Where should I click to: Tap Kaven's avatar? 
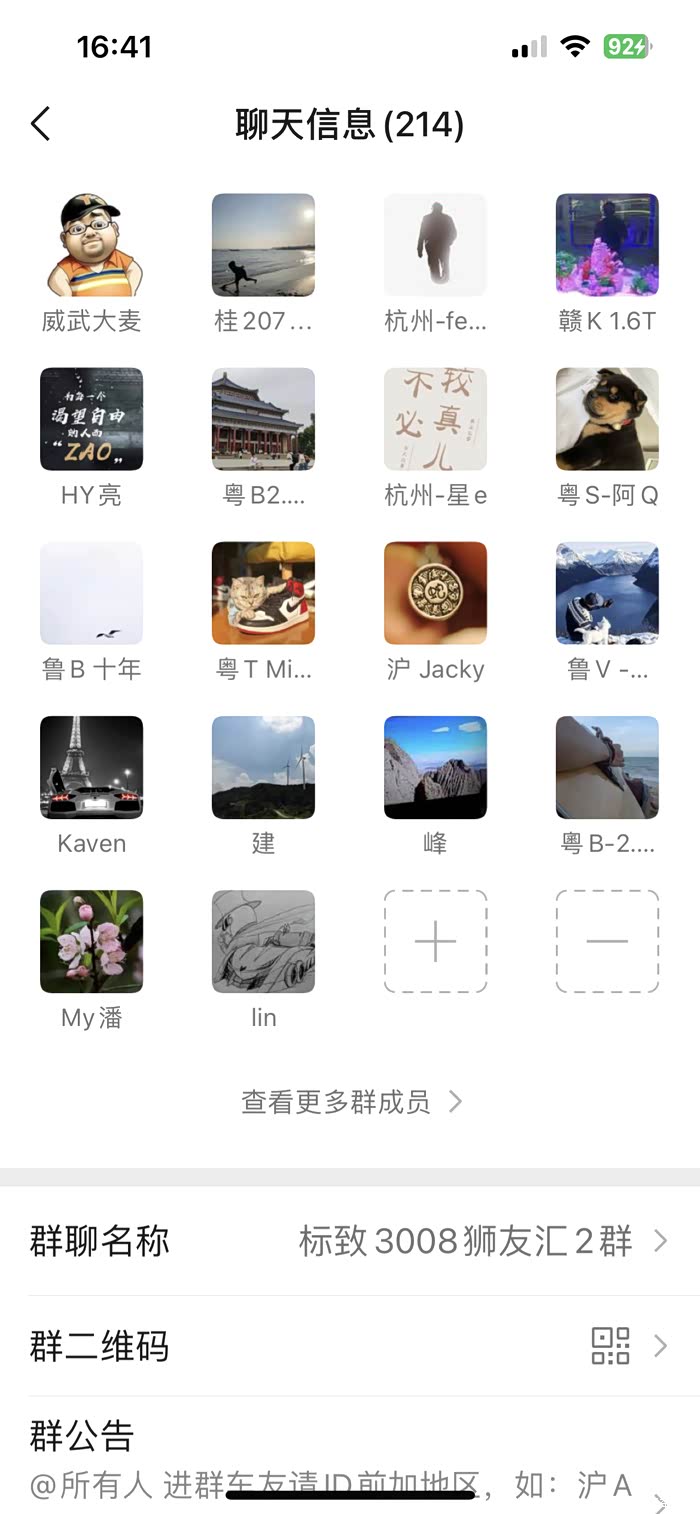[x=91, y=768]
